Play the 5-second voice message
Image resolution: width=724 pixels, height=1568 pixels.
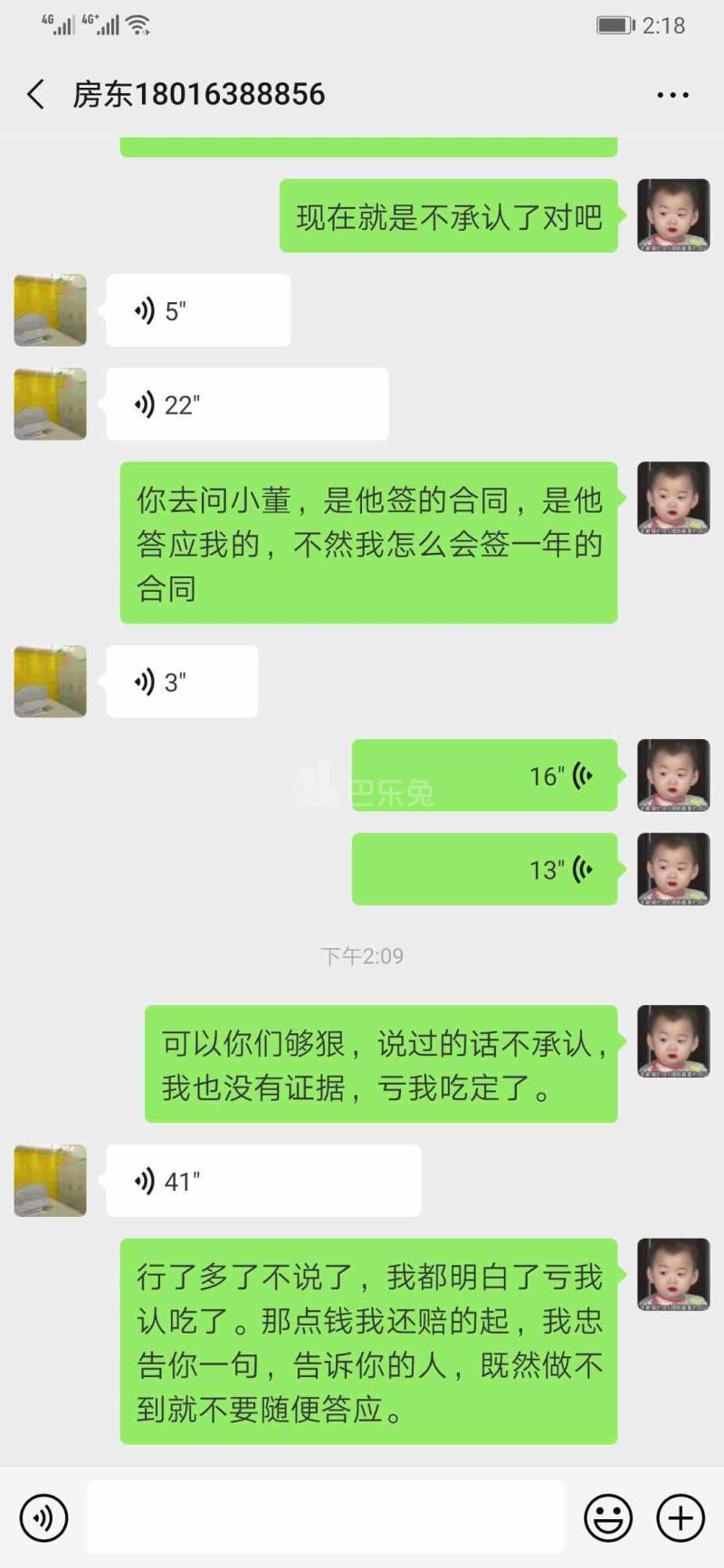(198, 310)
